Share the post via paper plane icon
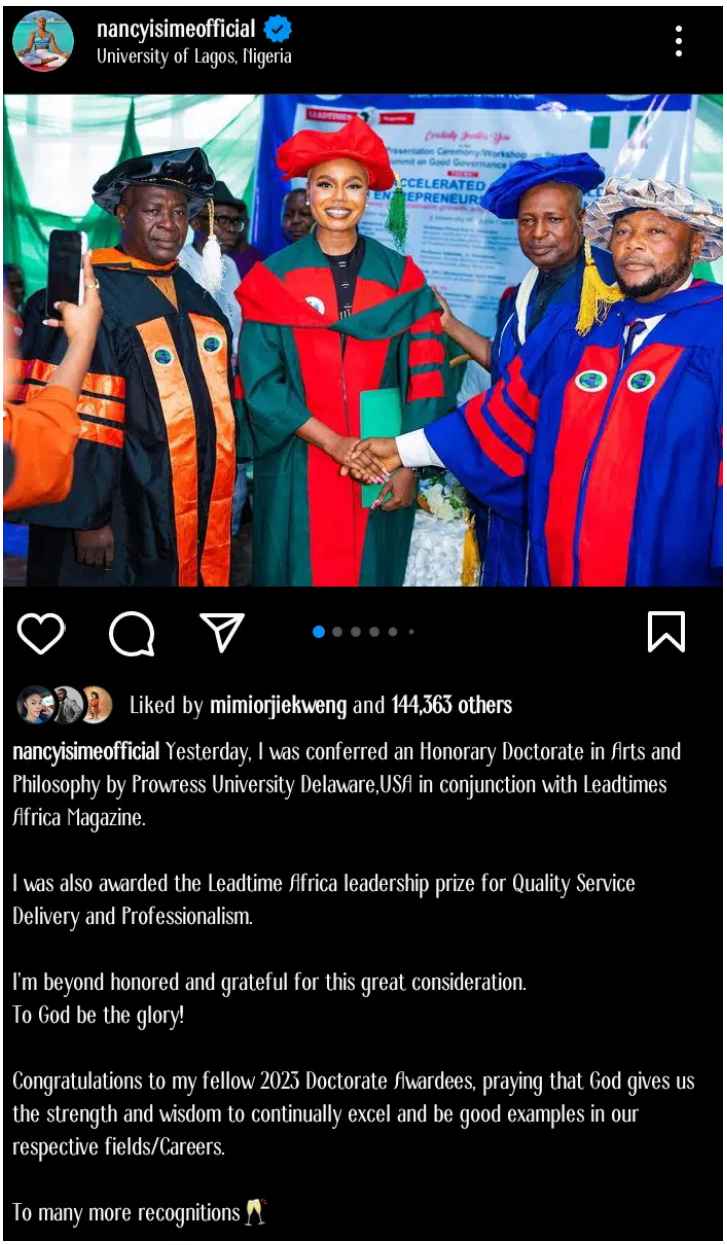This screenshot has width=727, height=1245. click(222, 633)
